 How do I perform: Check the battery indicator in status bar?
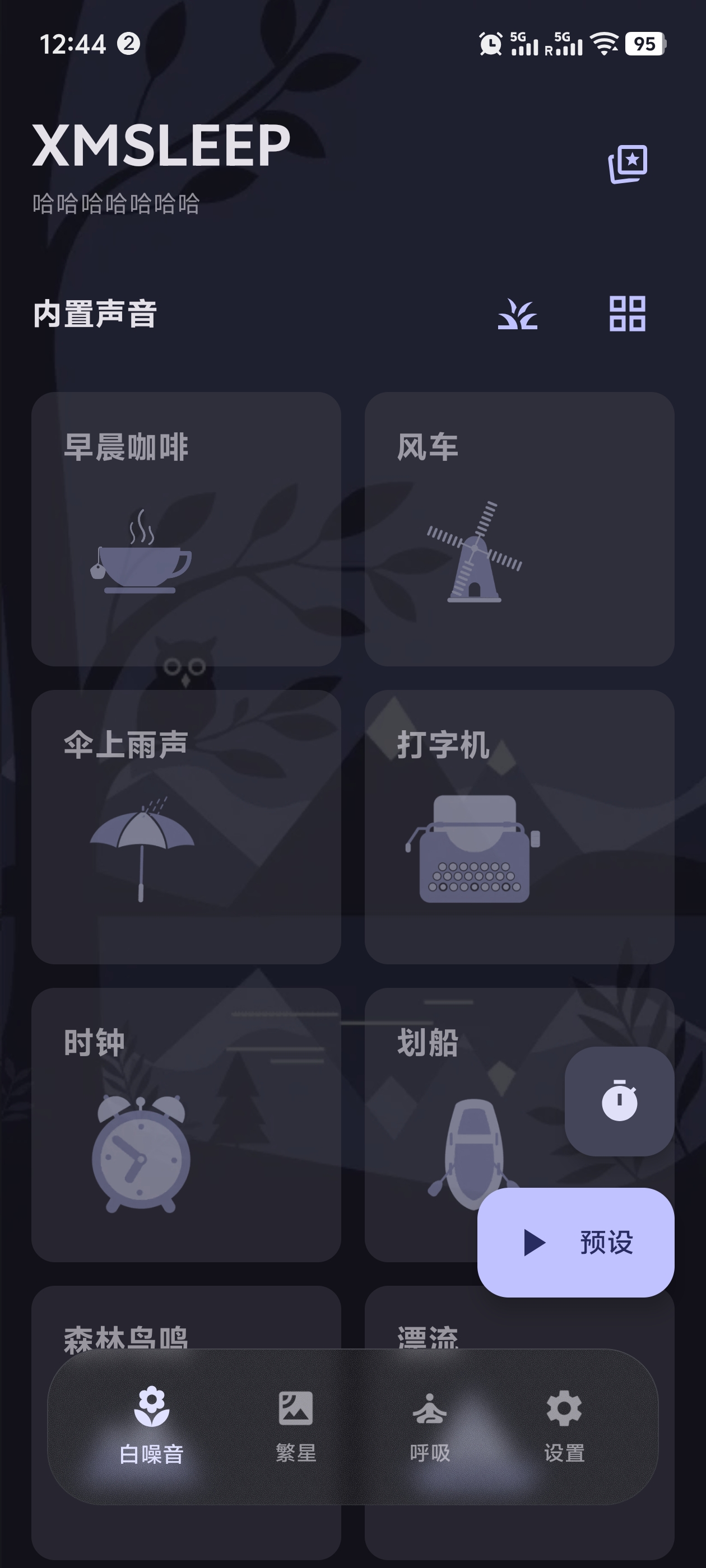point(644,43)
